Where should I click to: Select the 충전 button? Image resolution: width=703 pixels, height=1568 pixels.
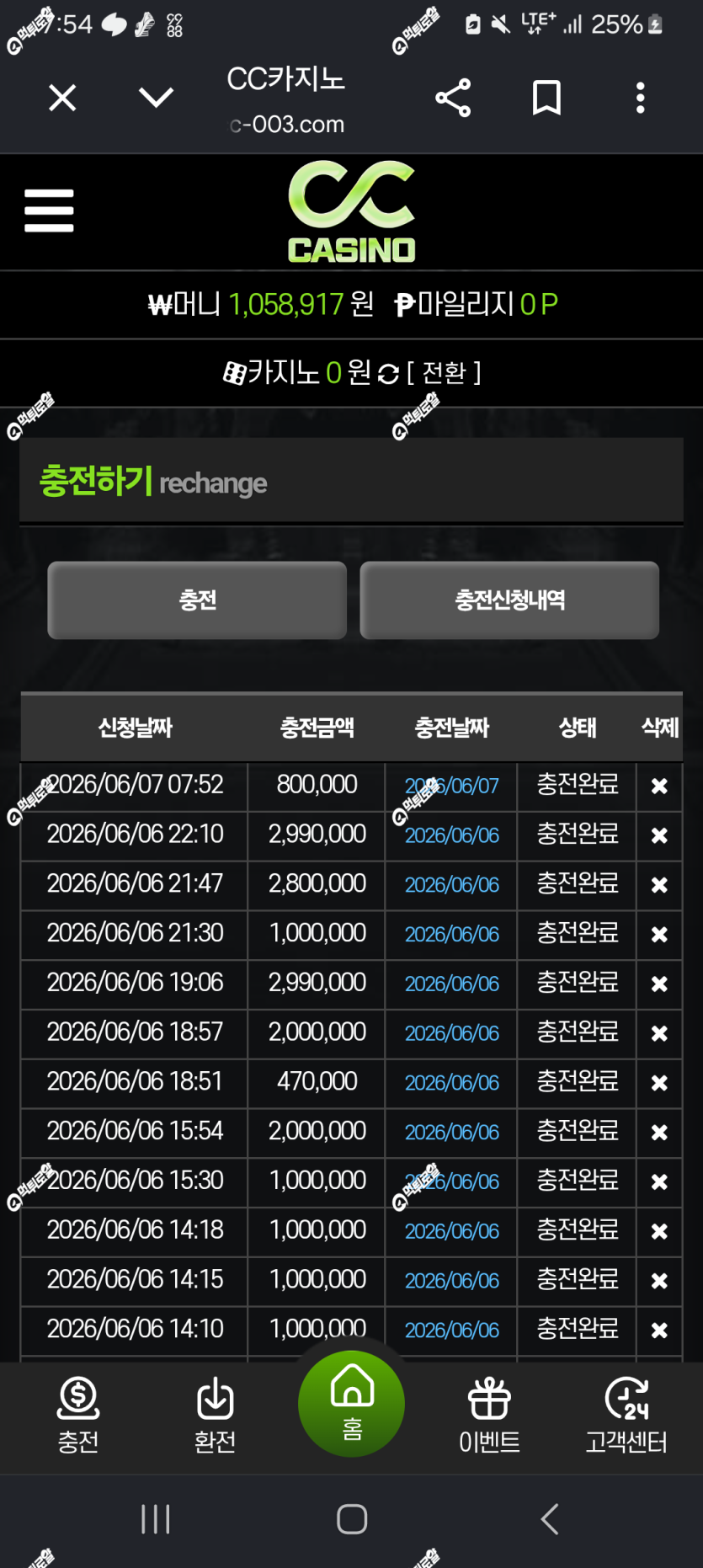[x=197, y=600]
